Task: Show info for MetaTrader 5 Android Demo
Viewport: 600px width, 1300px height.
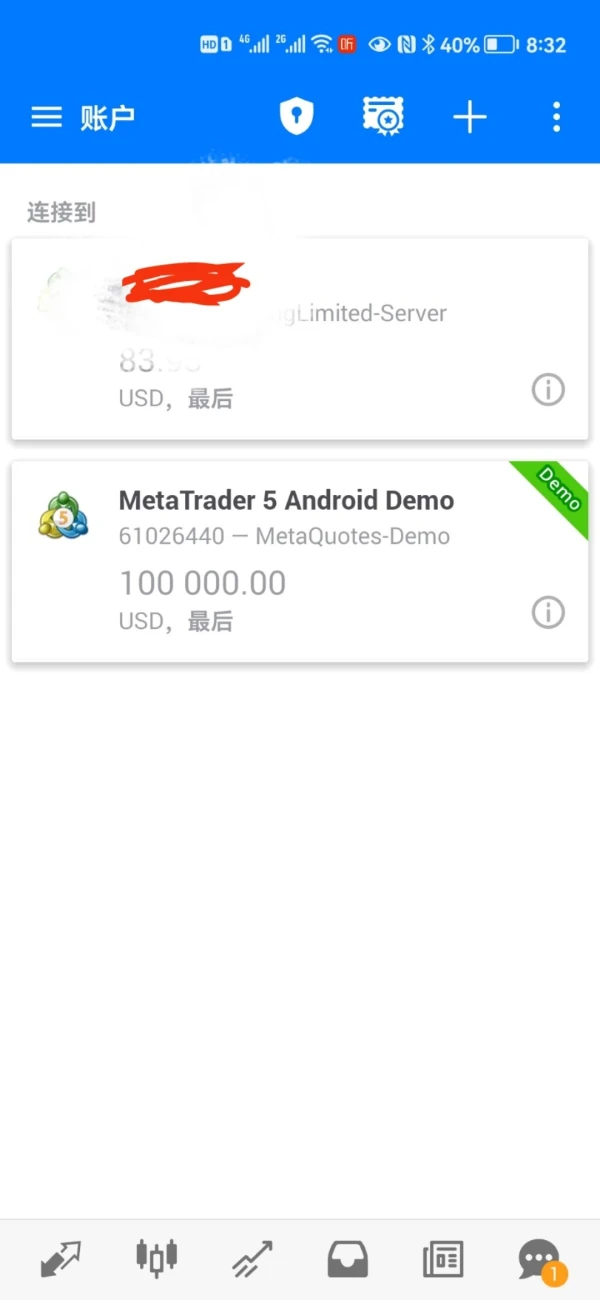Action: [x=548, y=611]
